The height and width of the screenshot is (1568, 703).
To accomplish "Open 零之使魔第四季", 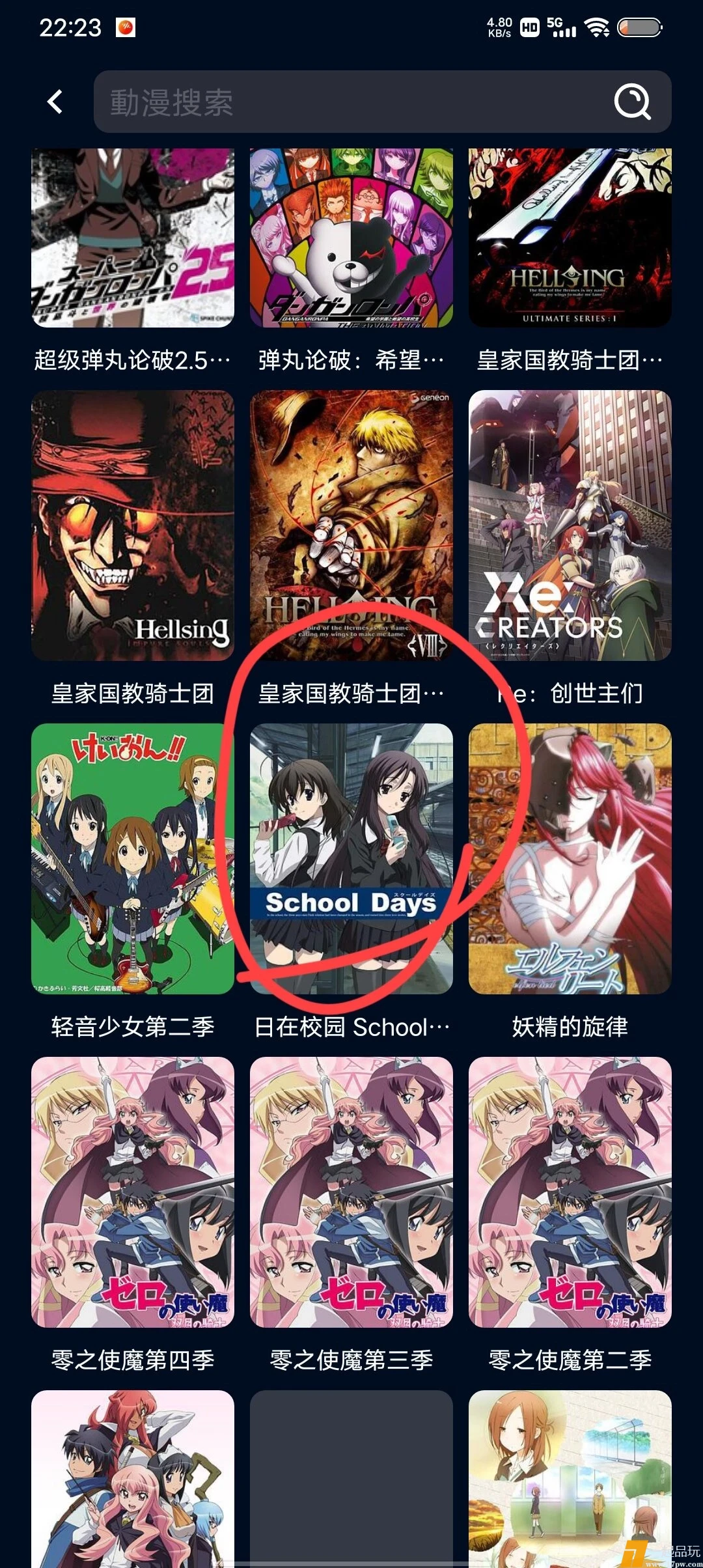I will point(133,1192).
